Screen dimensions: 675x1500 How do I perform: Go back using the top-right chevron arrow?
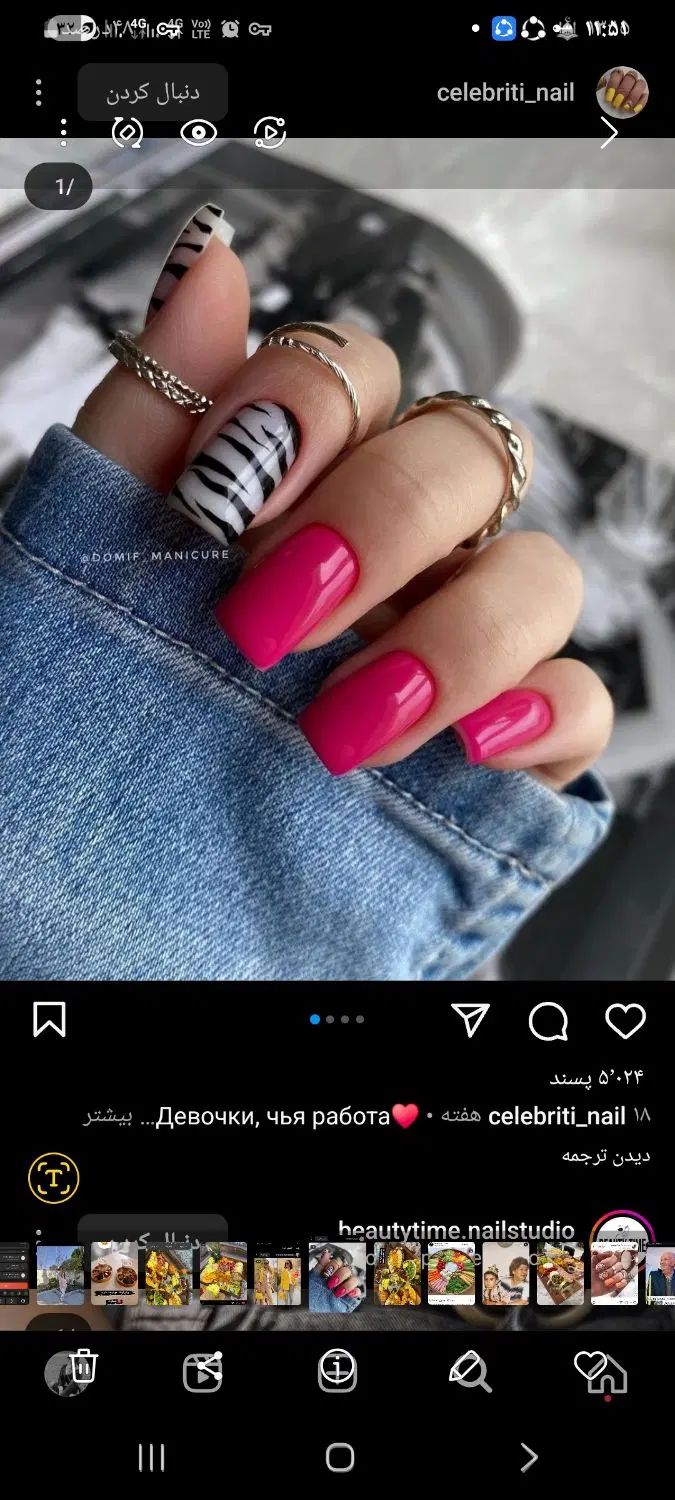(608, 133)
